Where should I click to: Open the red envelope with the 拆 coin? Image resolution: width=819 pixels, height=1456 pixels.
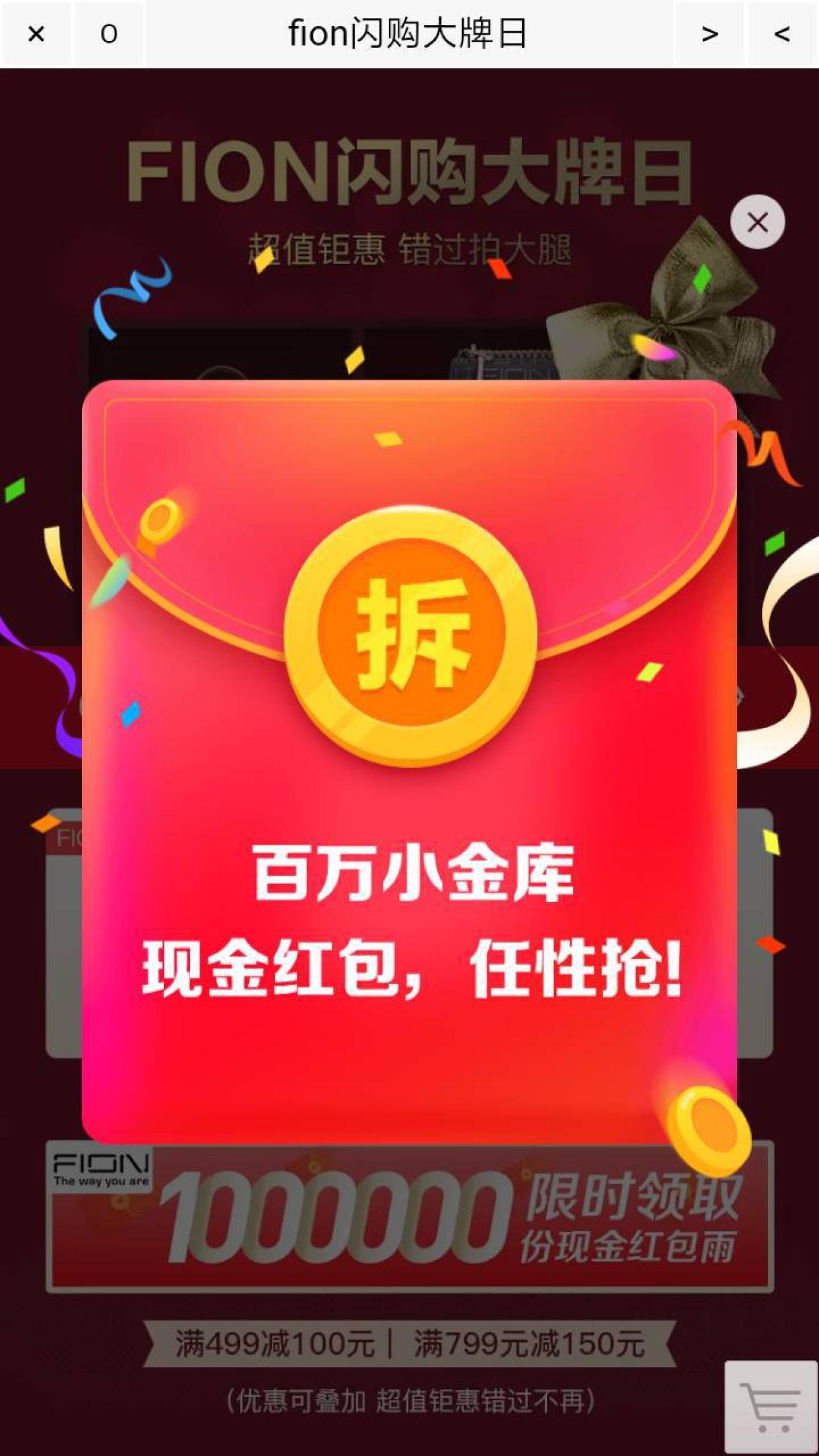coord(410,635)
